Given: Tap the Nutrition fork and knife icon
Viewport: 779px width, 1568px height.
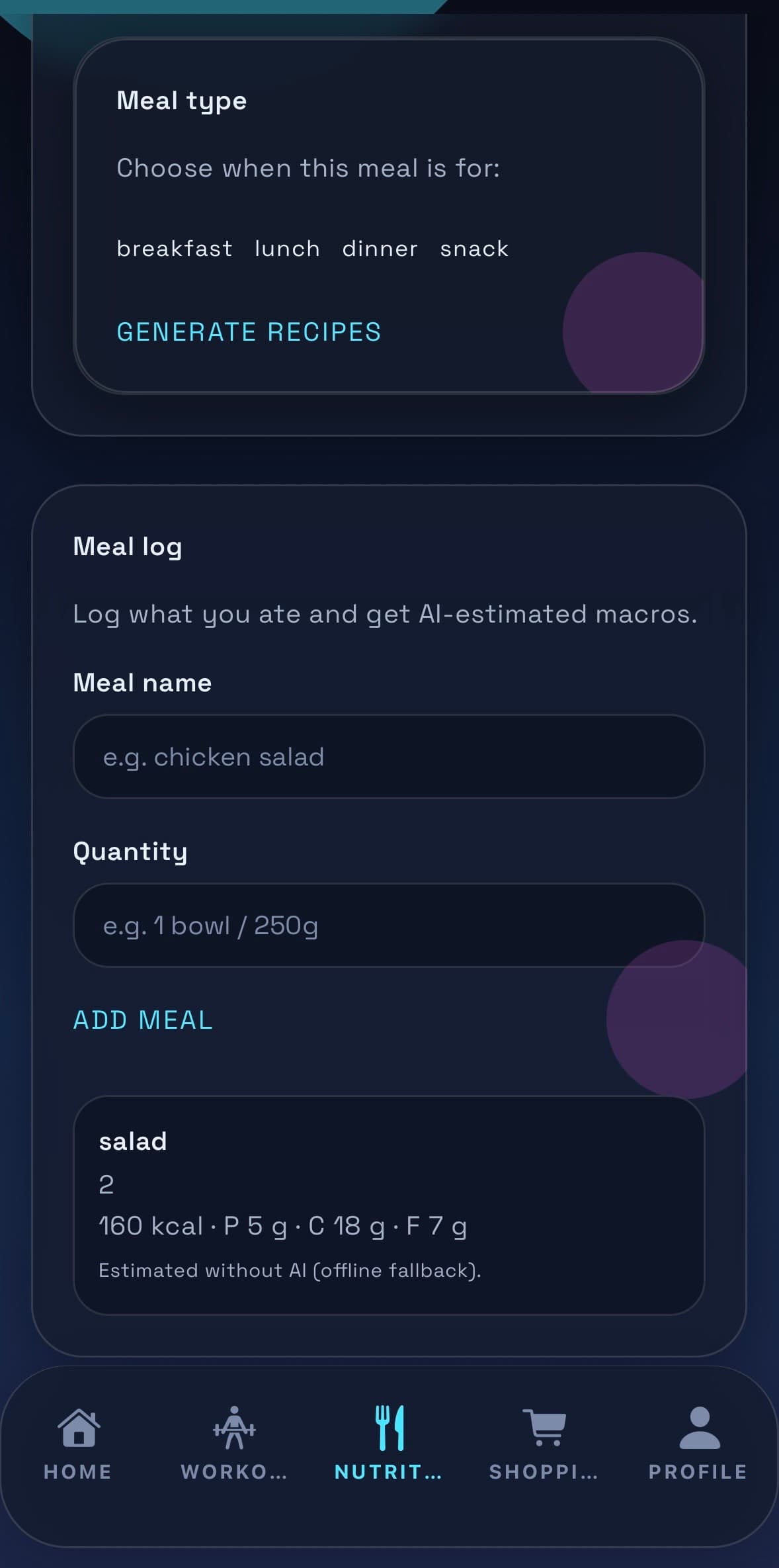Looking at the screenshot, I should tap(389, 1426).
